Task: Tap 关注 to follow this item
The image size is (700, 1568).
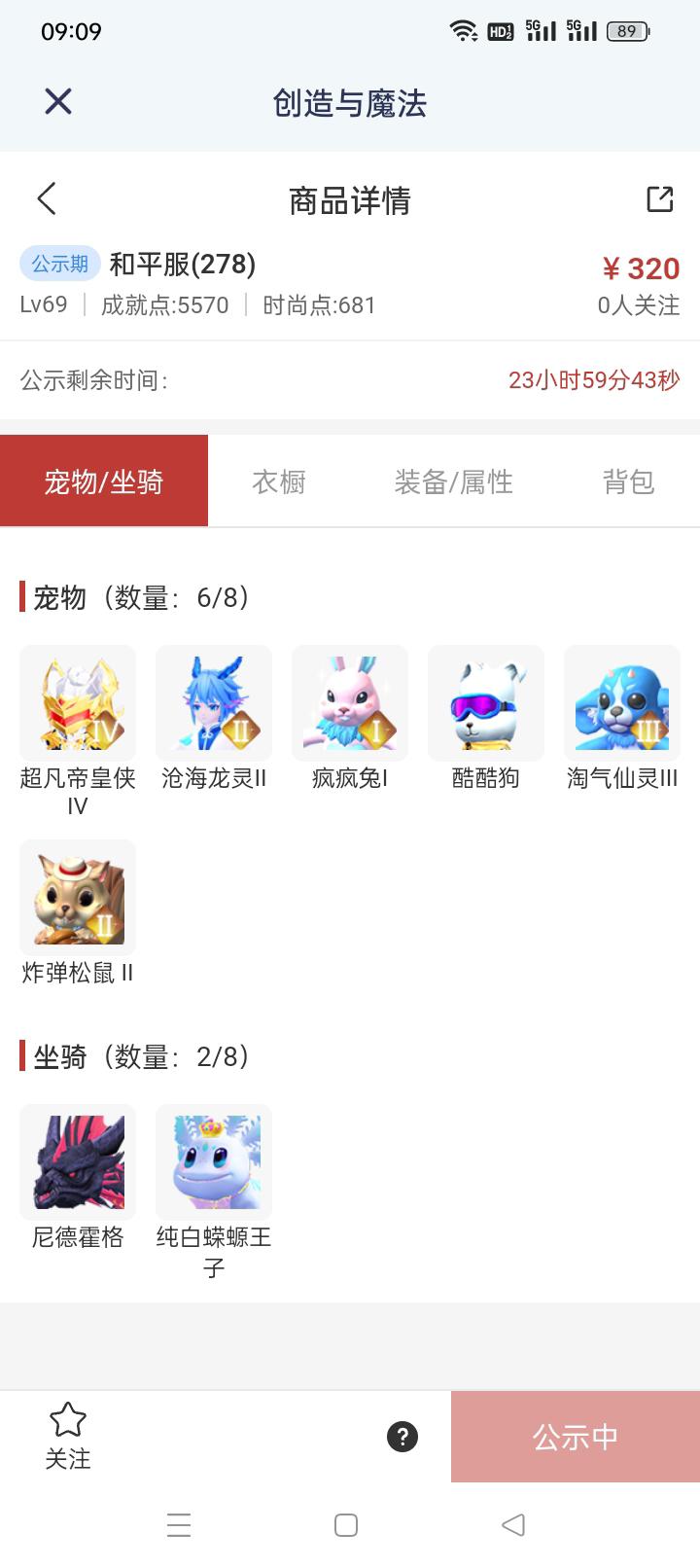Action: [68, 1456]
